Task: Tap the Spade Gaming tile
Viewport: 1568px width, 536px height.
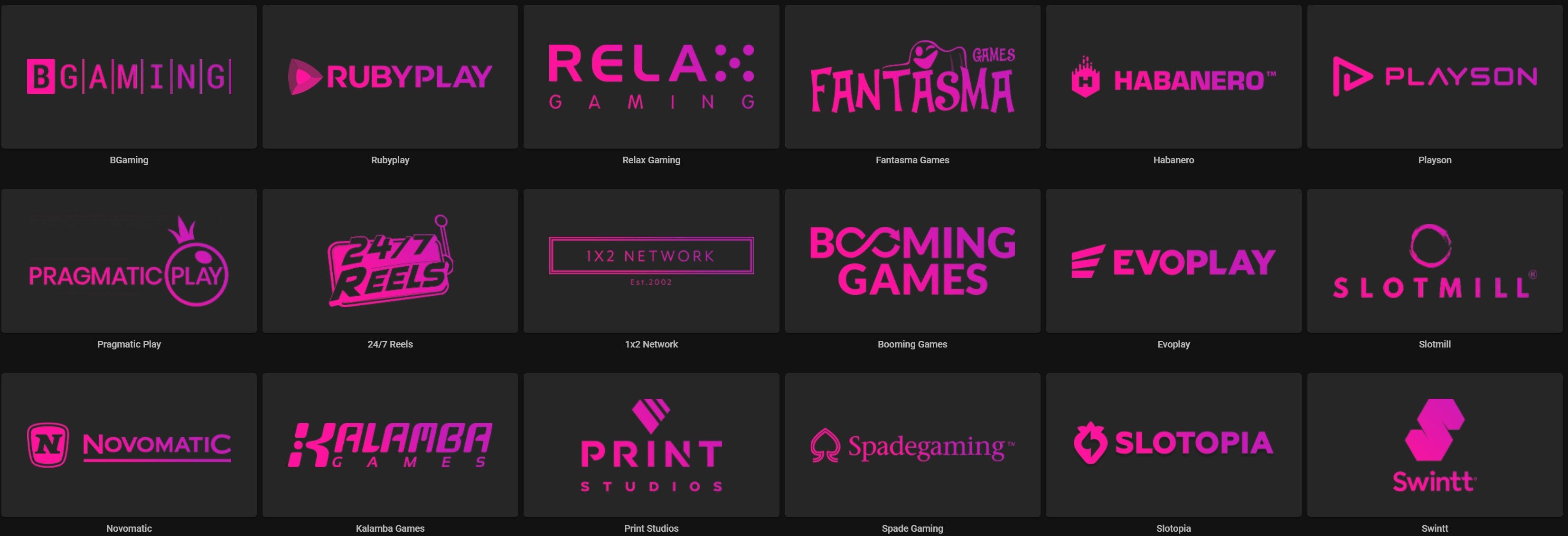Action: pyautogui.click(x=912, y=445)
